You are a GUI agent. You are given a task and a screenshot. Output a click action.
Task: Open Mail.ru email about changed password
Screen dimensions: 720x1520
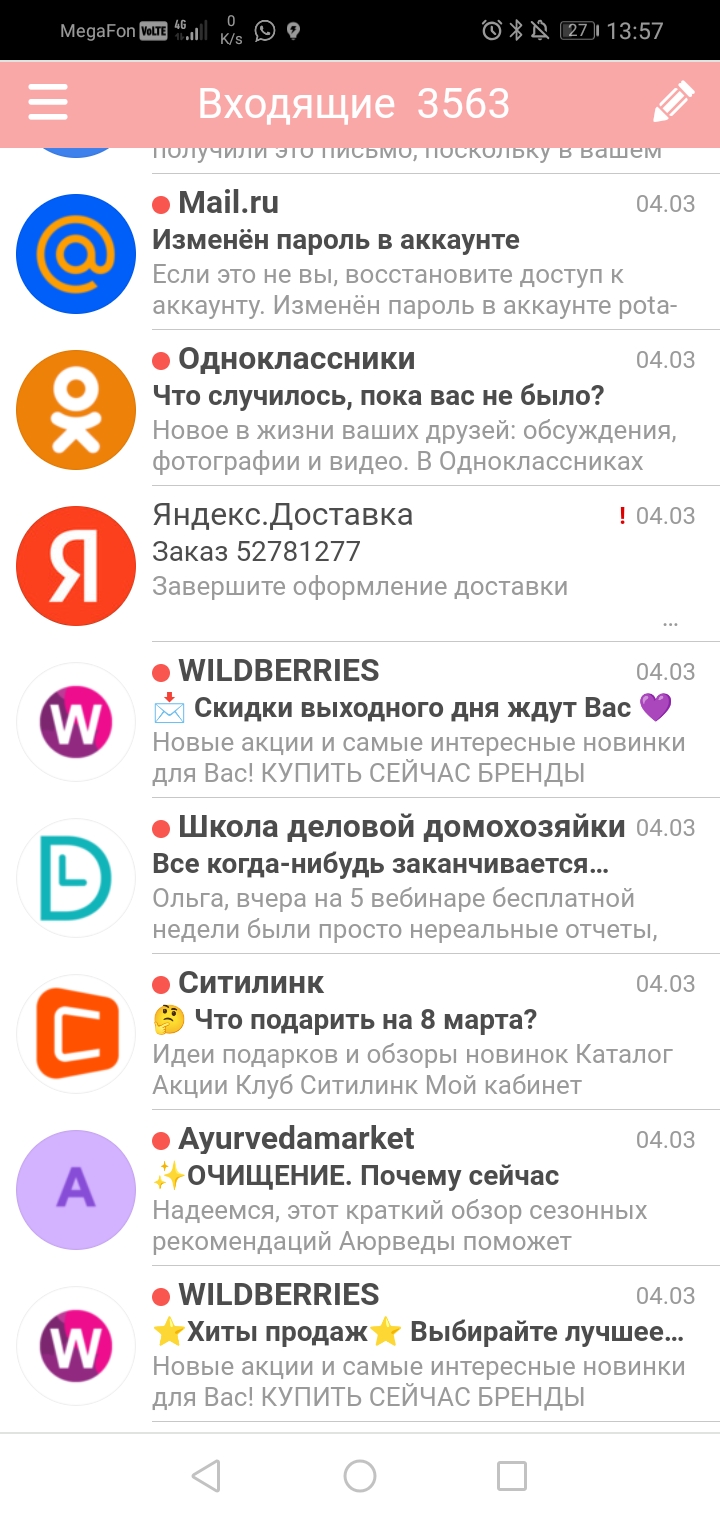pyautogui.click(x=360, y=254)
